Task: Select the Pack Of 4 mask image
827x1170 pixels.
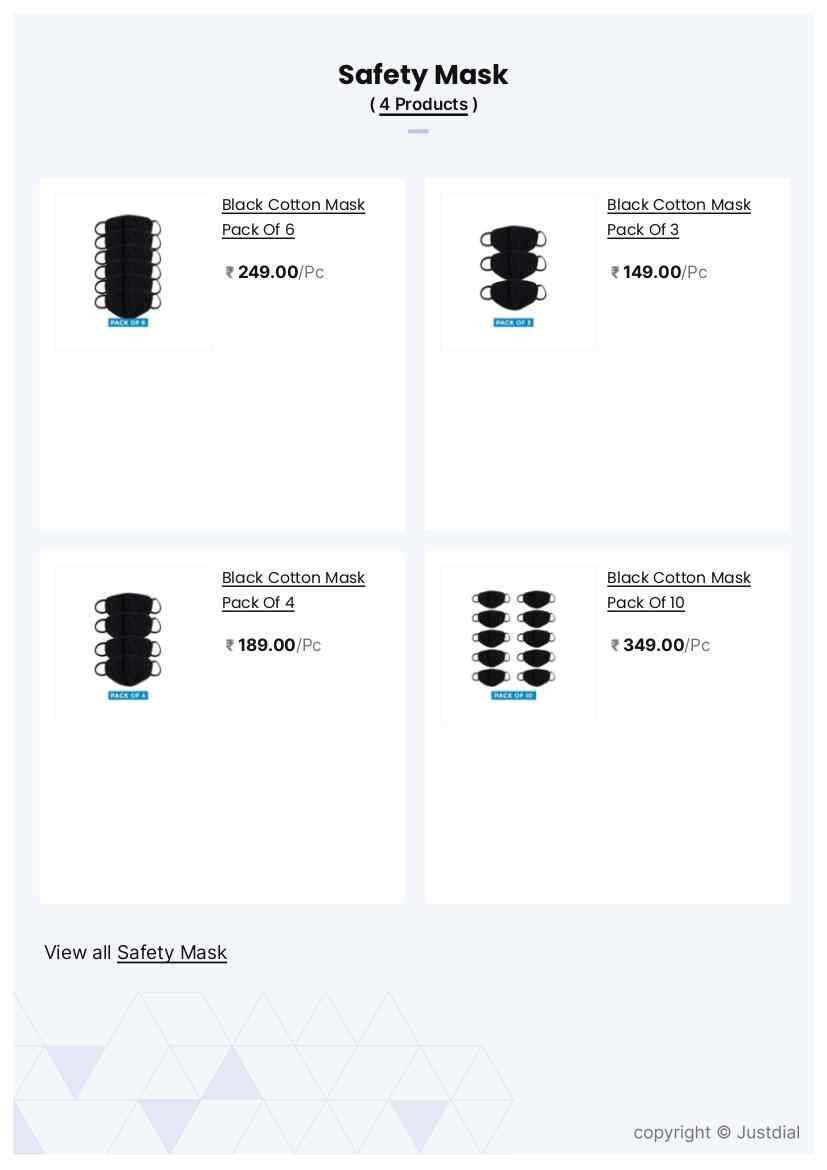Action: pos(133,644)
